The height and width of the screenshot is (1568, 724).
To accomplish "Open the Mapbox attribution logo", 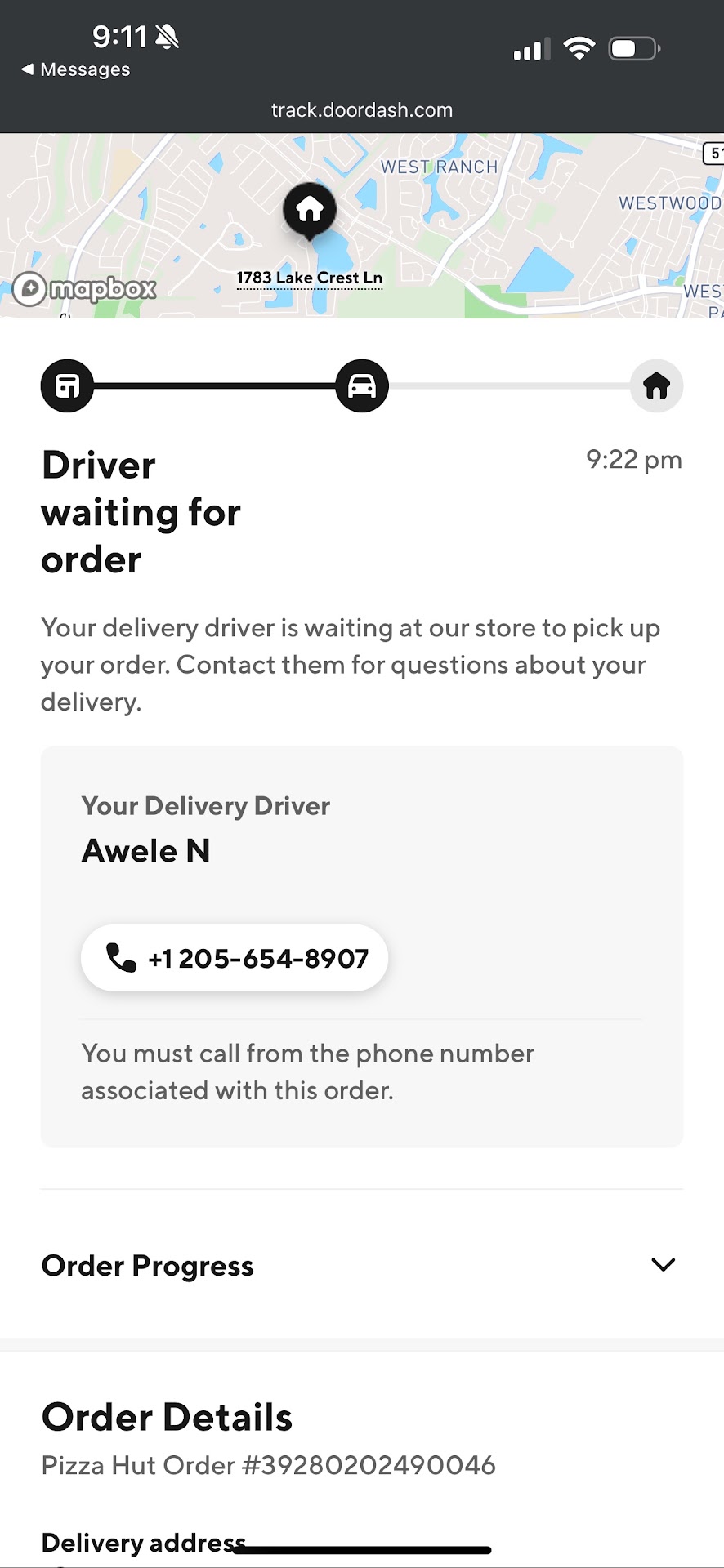I will click(85, 288).
